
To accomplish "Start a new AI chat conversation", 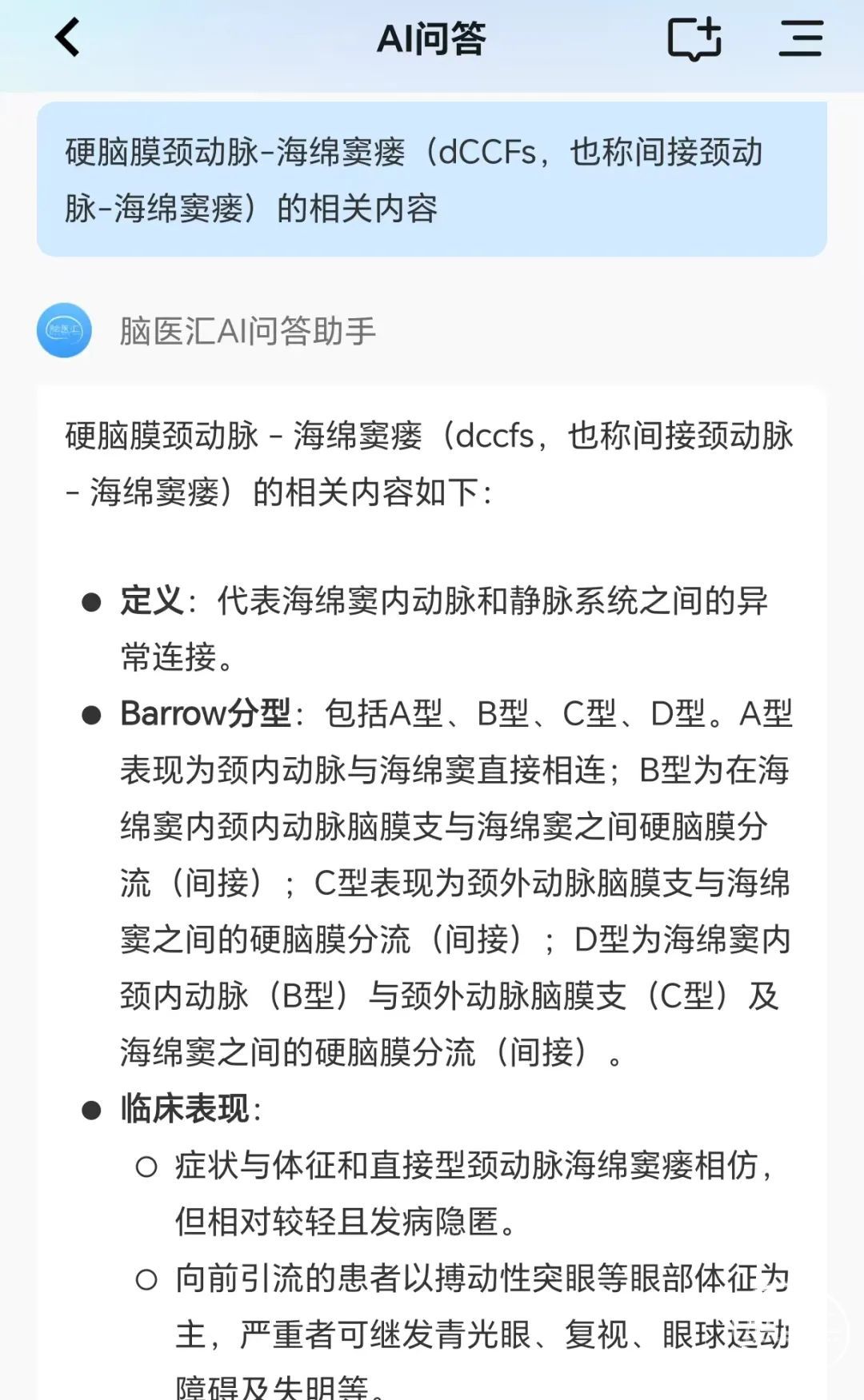I will (694, 38).
